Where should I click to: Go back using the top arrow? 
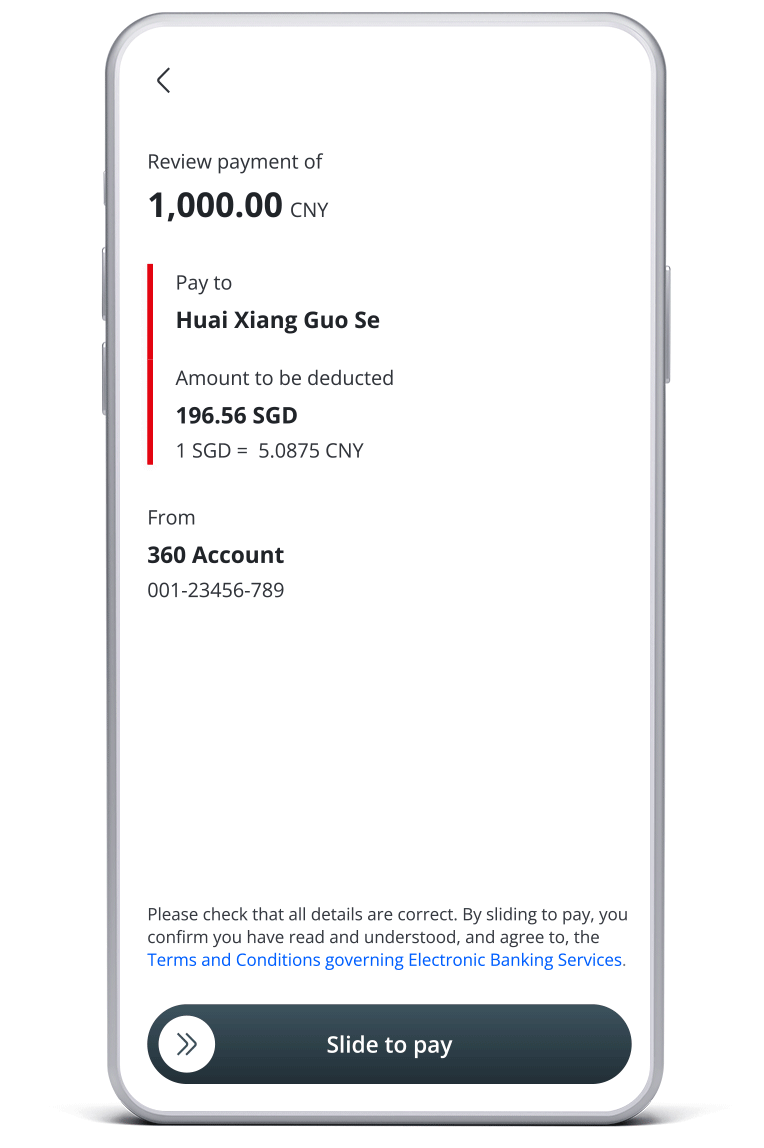[x=164, y=81]
